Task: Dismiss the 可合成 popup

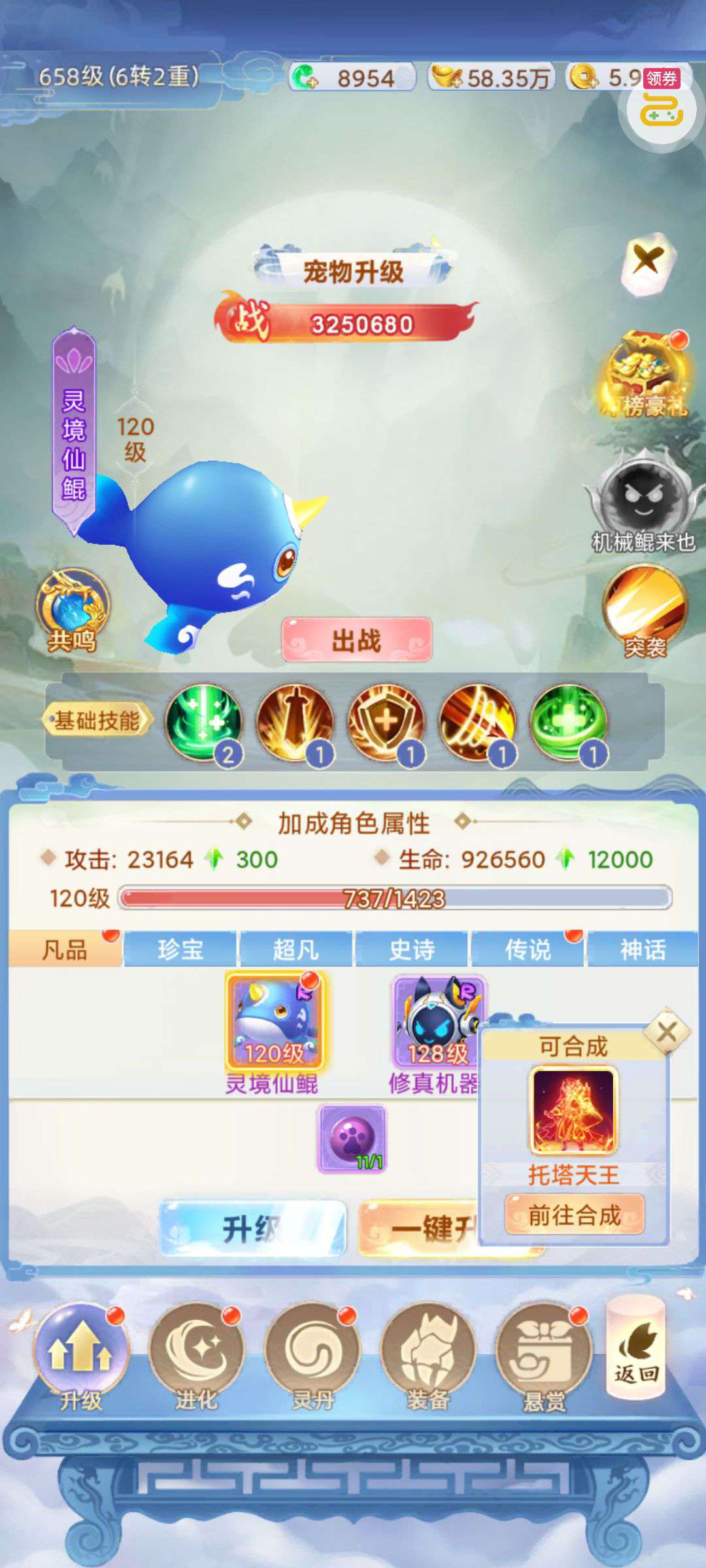Action: click(667, 1032)
